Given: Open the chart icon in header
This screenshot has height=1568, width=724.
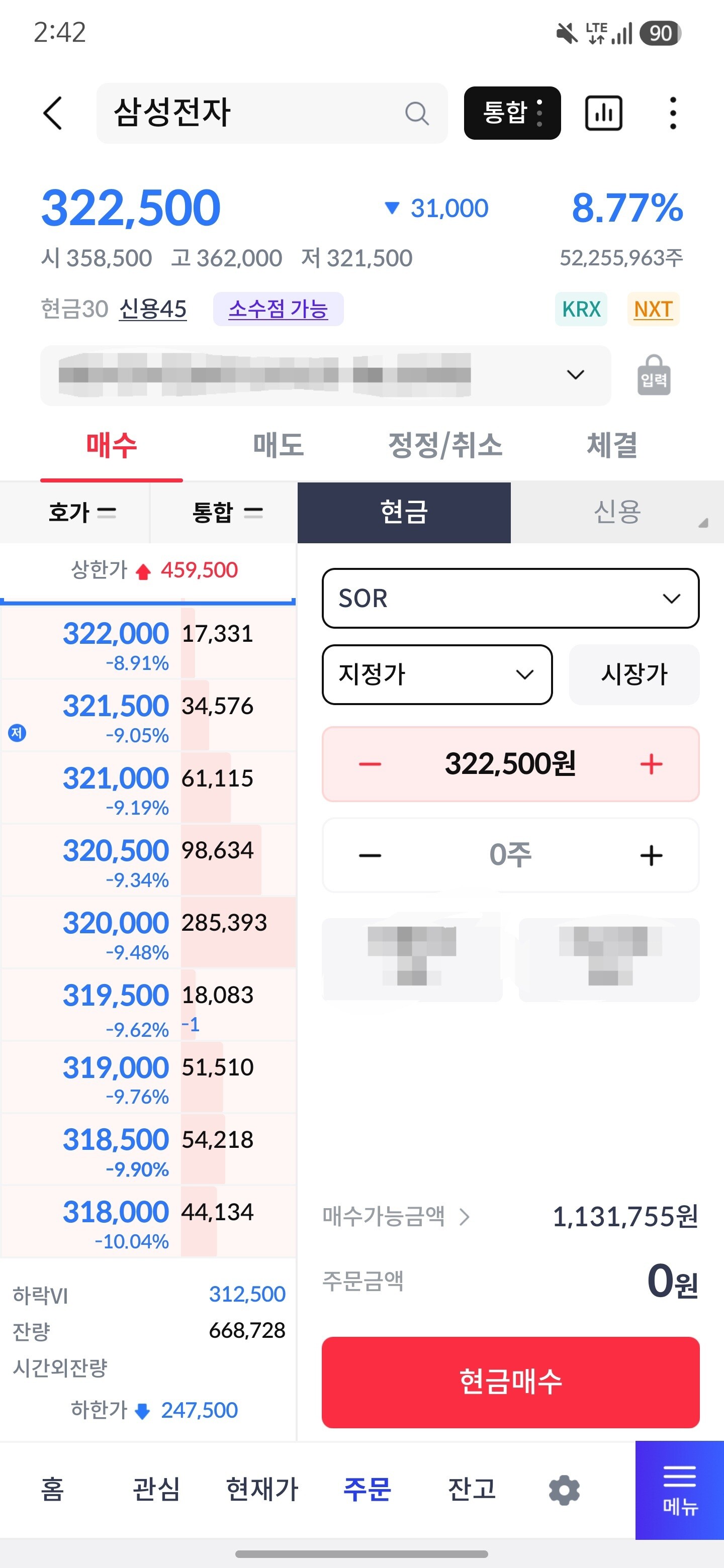Looking at the screenshot, I should click(603, 113).
